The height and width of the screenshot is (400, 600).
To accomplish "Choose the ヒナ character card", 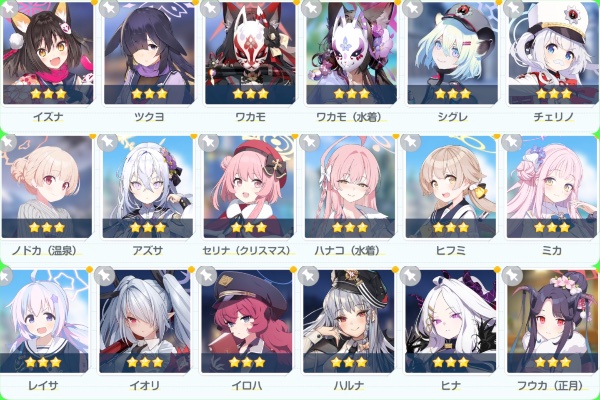I will coord(452,320).
